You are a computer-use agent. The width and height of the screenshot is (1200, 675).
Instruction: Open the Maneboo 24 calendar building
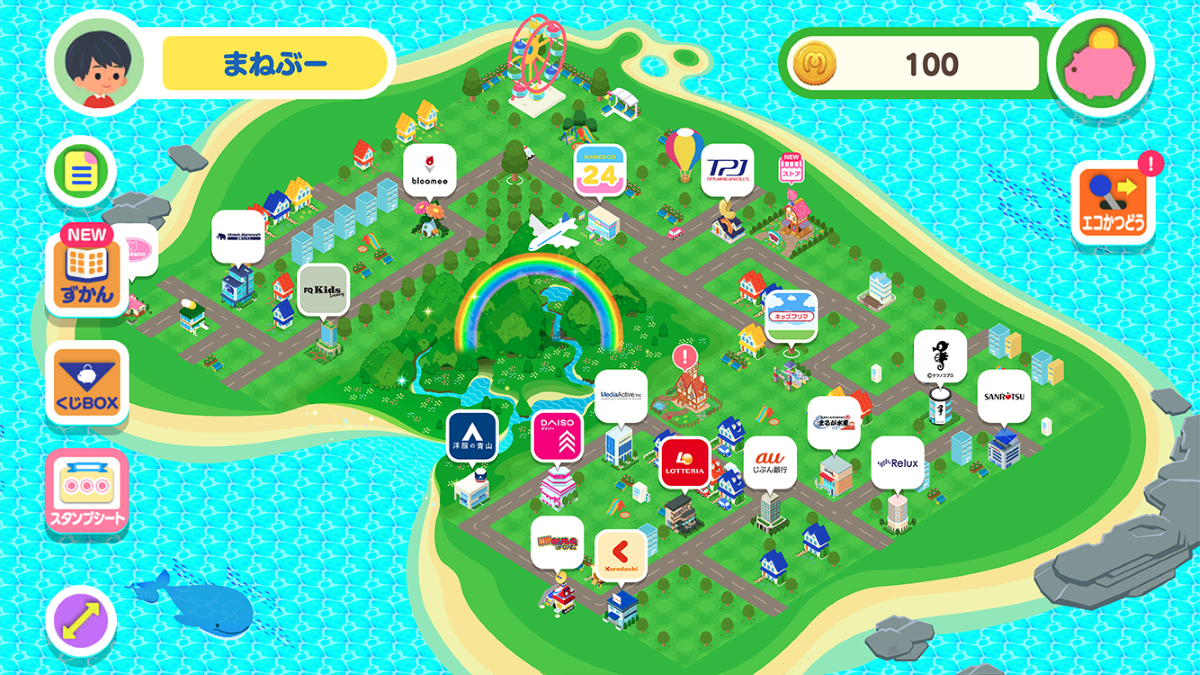click(x=600, y=171)
